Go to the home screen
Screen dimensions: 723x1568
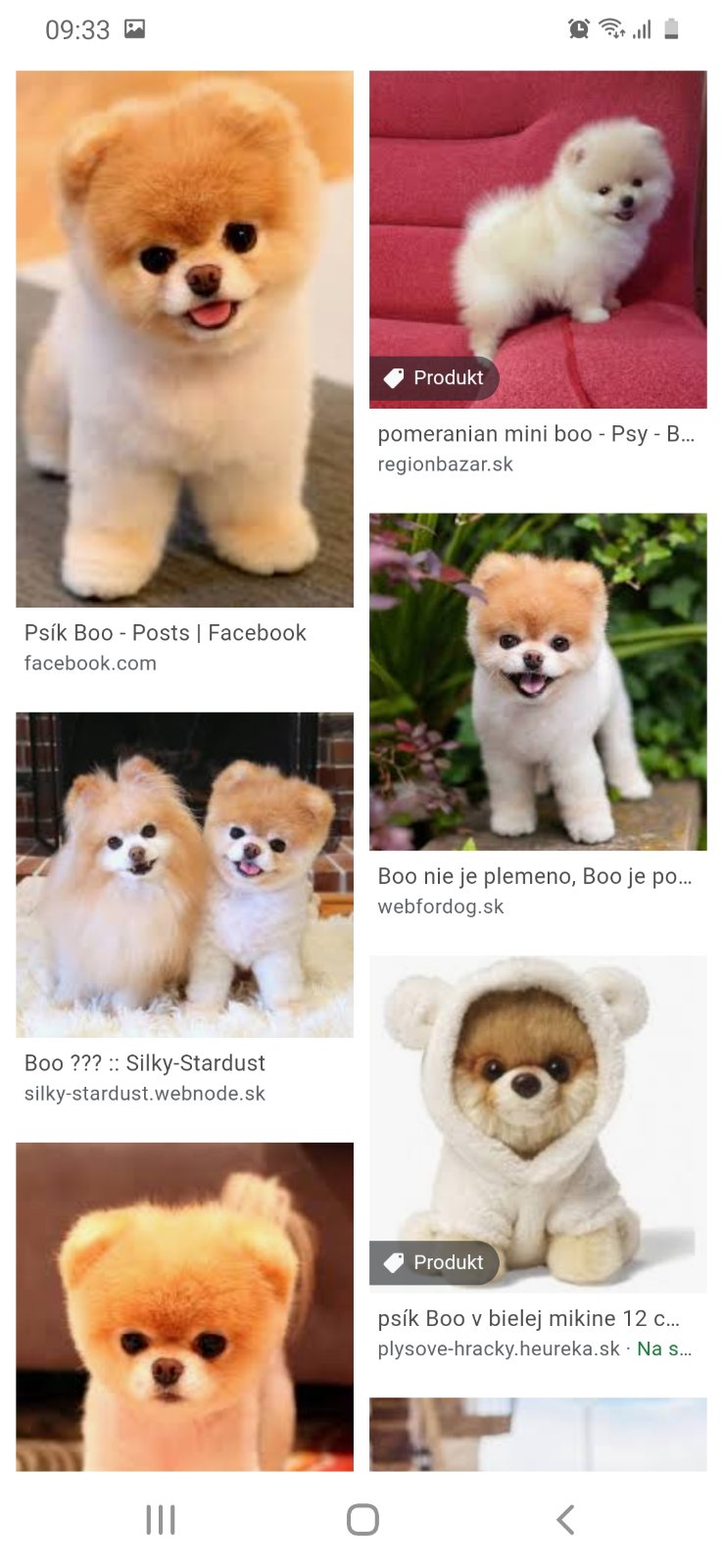pos(362,1520)
